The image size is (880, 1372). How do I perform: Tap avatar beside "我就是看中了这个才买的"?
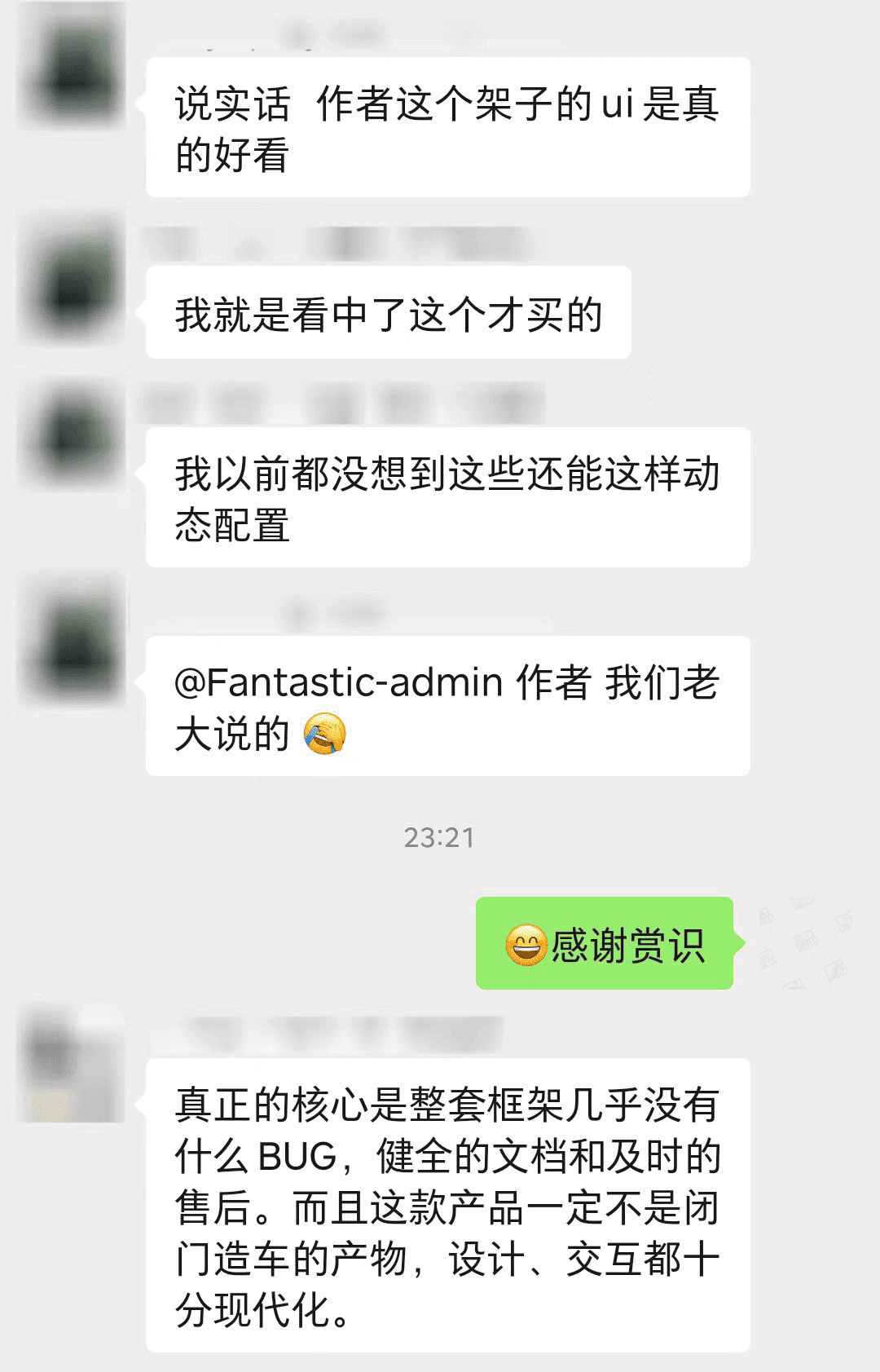tap(72, 279)
